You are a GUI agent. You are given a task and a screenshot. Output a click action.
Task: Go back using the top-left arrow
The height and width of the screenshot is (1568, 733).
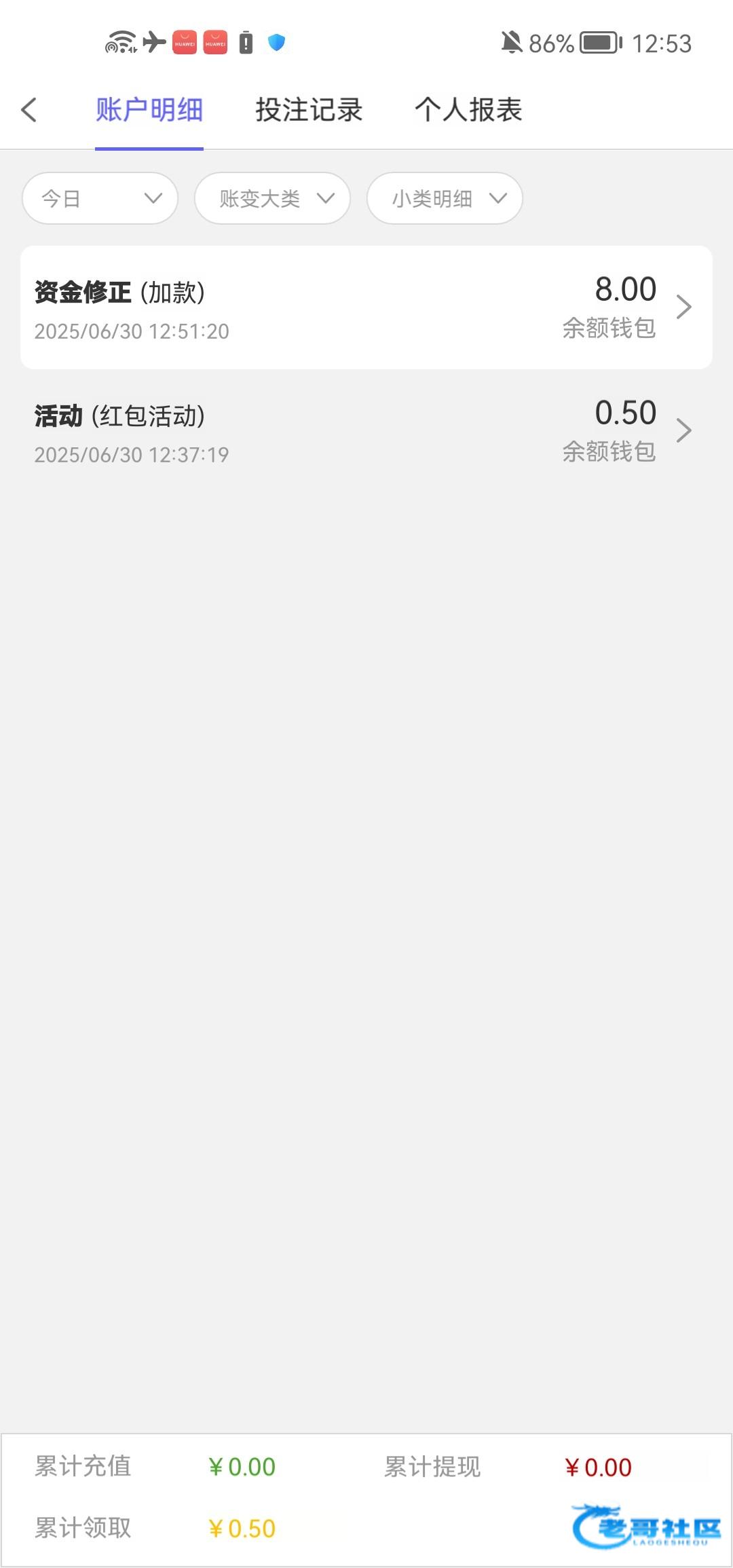pos(29,110)
